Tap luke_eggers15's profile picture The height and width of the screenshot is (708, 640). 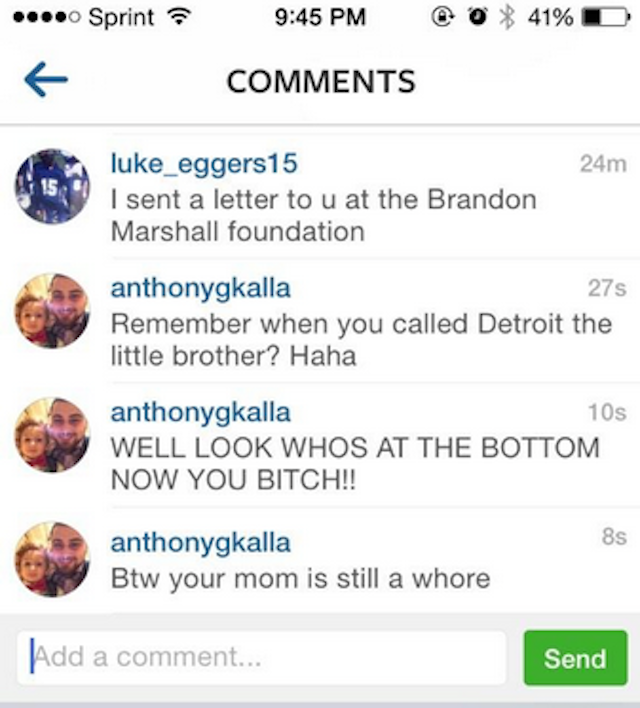pos(52,187)
